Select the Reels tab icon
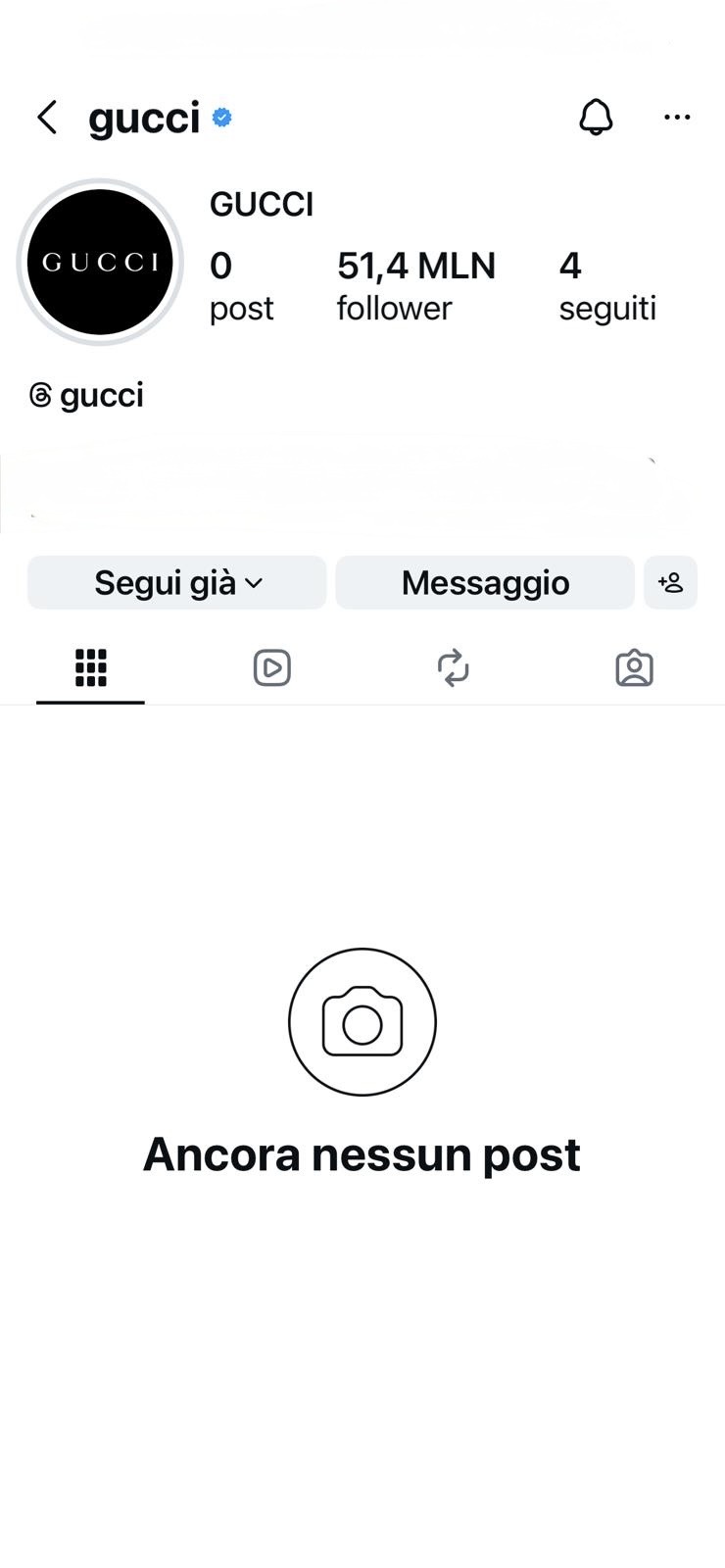This screenshot has width=725, height=1568. (271, 667)
